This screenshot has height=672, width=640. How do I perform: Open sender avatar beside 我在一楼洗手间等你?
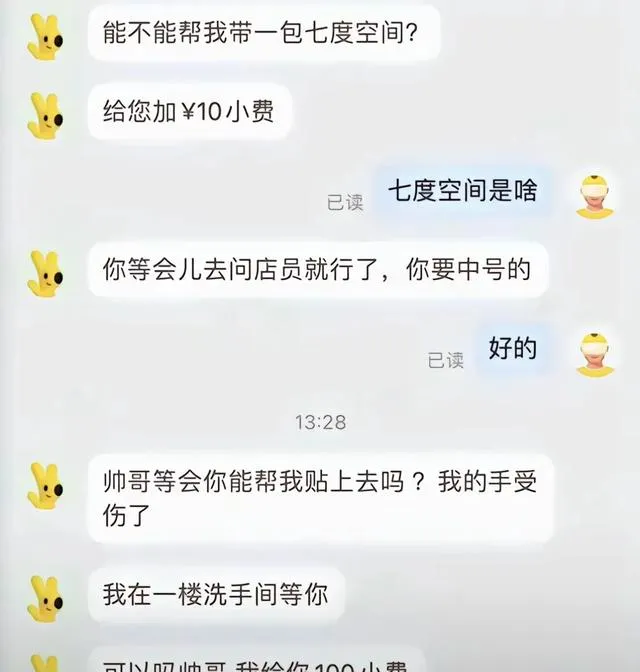pyautogui.click(x=46, y=597)
